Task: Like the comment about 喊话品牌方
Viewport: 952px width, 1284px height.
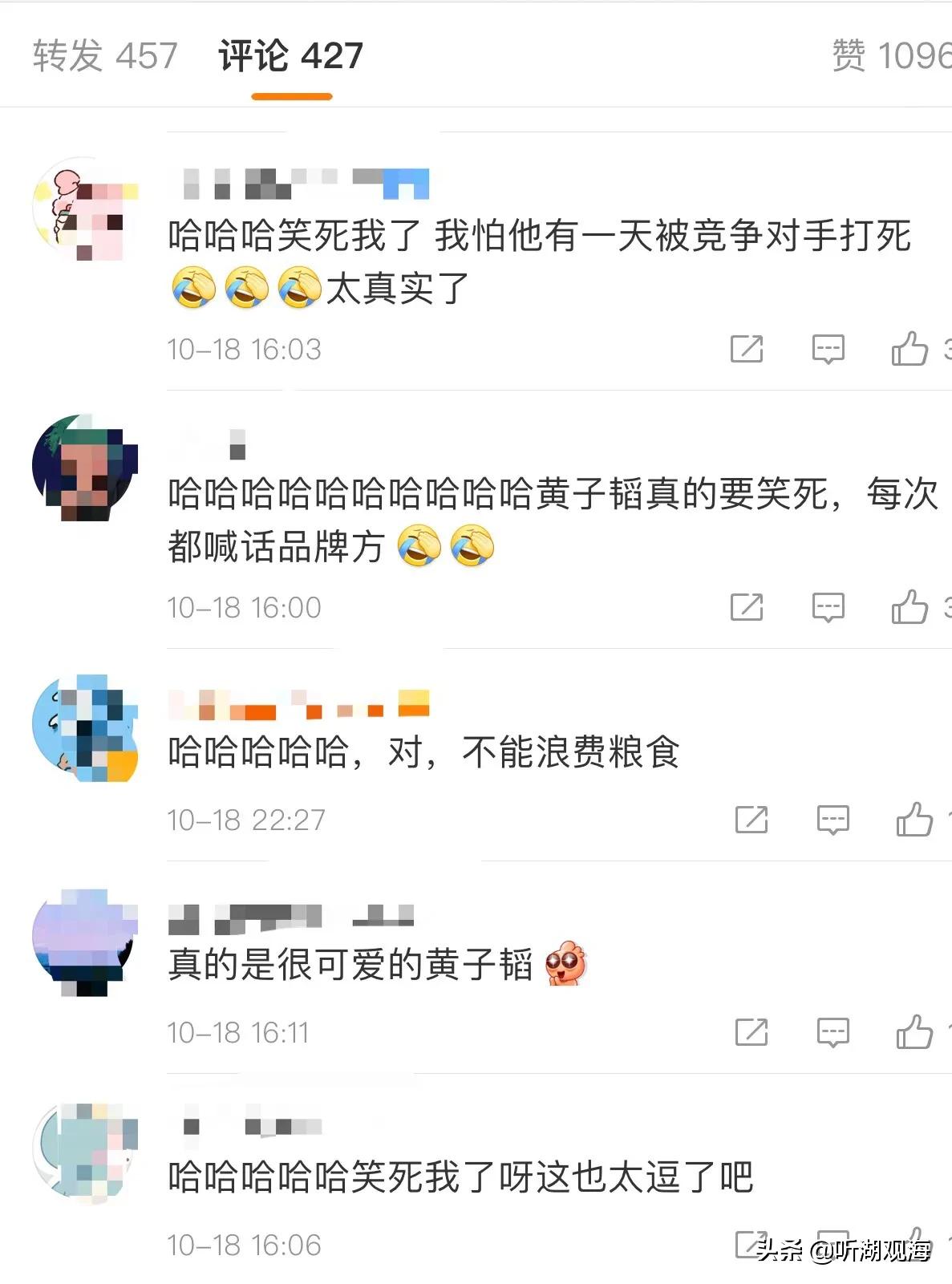Action: (x=909, y=607)
